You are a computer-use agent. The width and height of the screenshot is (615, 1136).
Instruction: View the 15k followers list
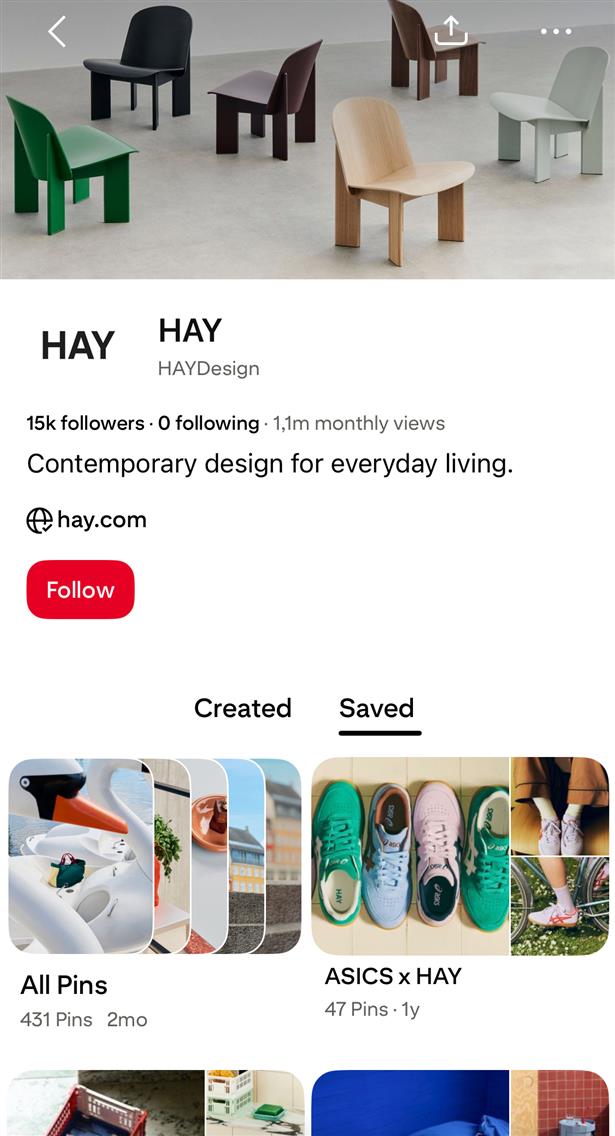tap(85, 423)
